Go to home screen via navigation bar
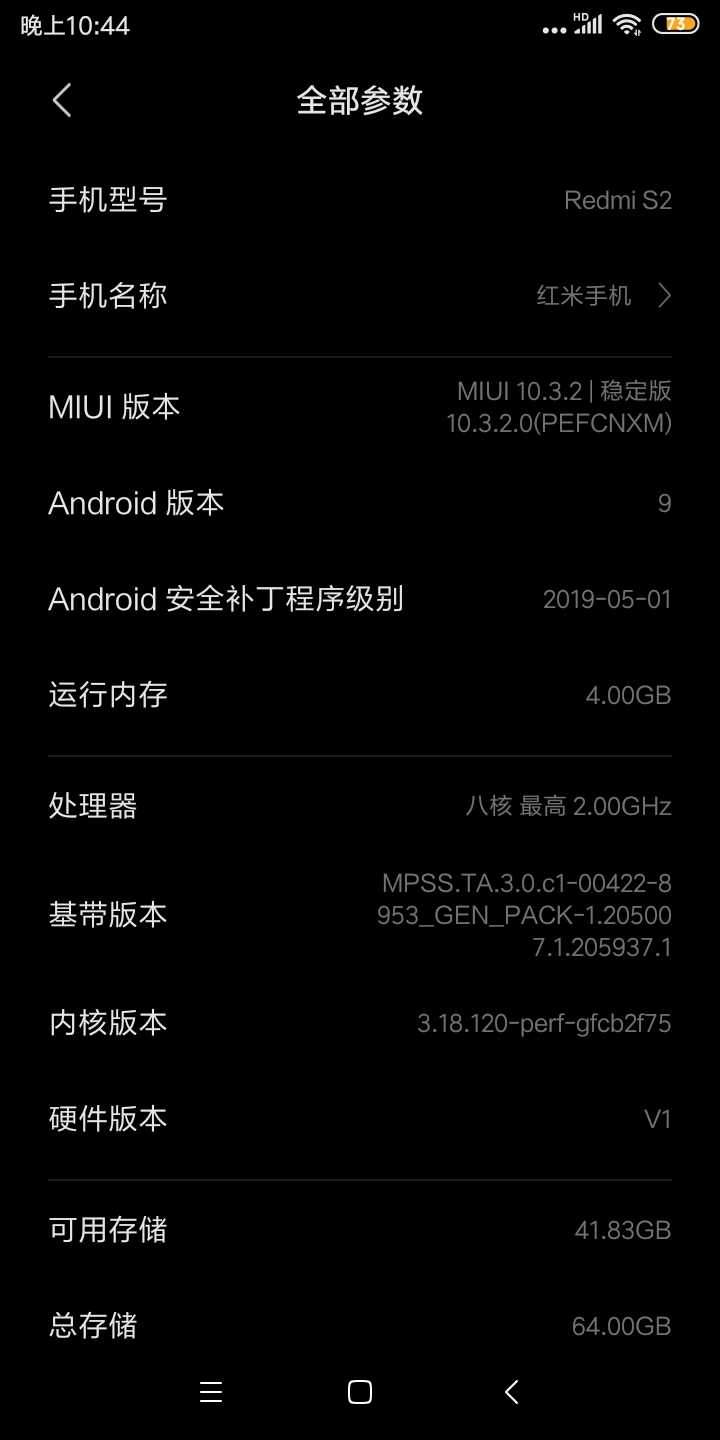This screenshot has width=720, height=1440. [x=360, y=1392]
